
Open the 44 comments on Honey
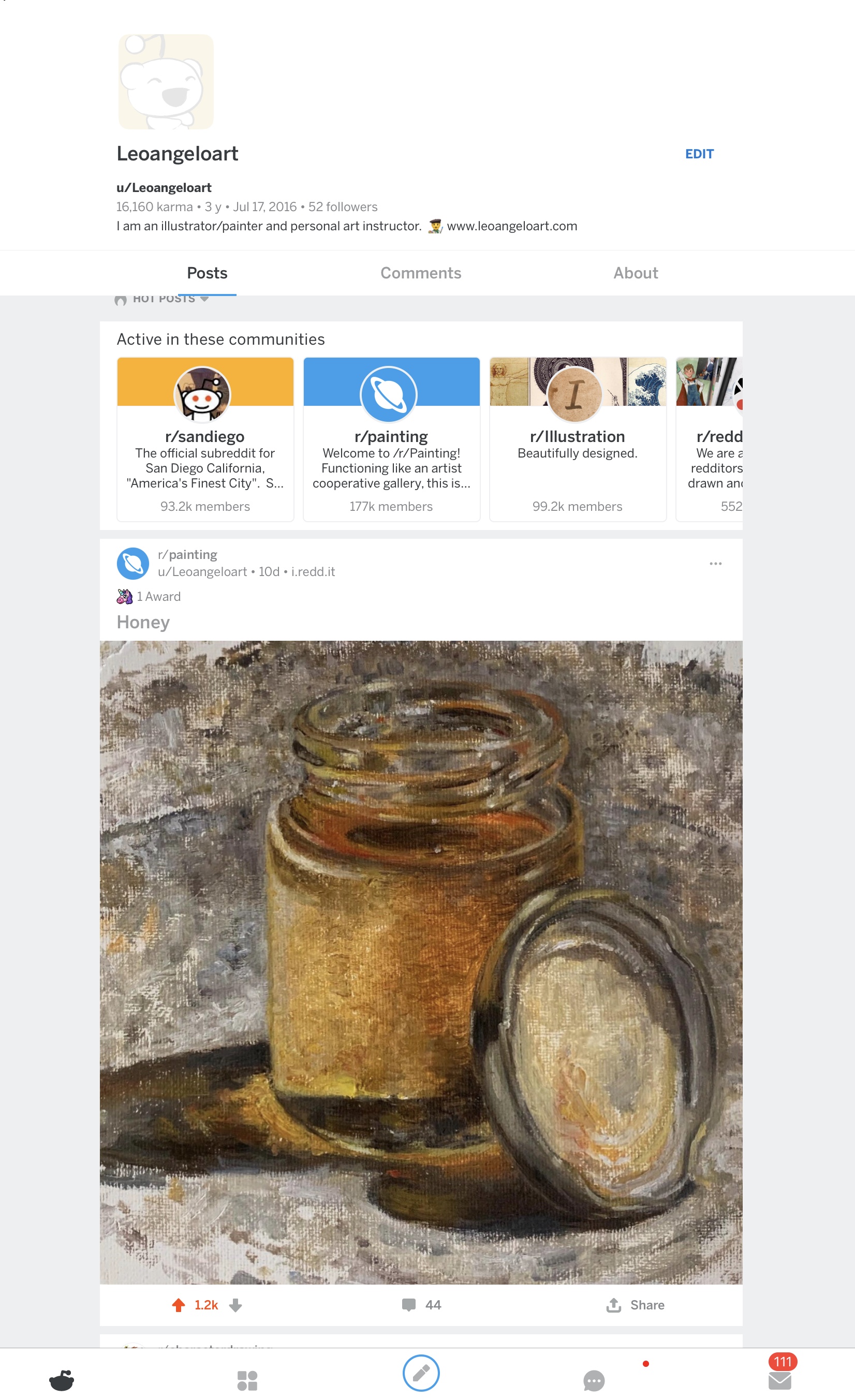click(421, 1305)
